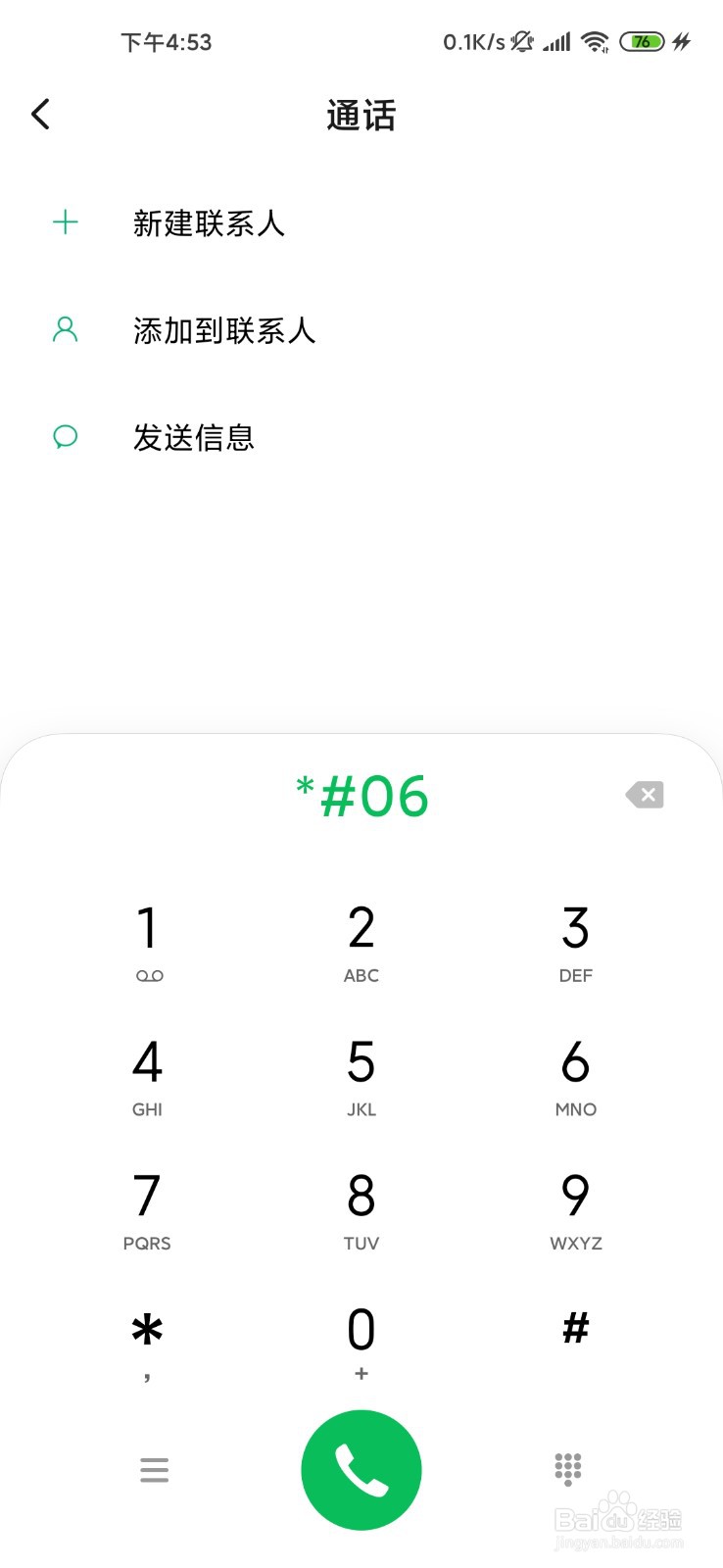Tap the green call button

(361, 1469)
